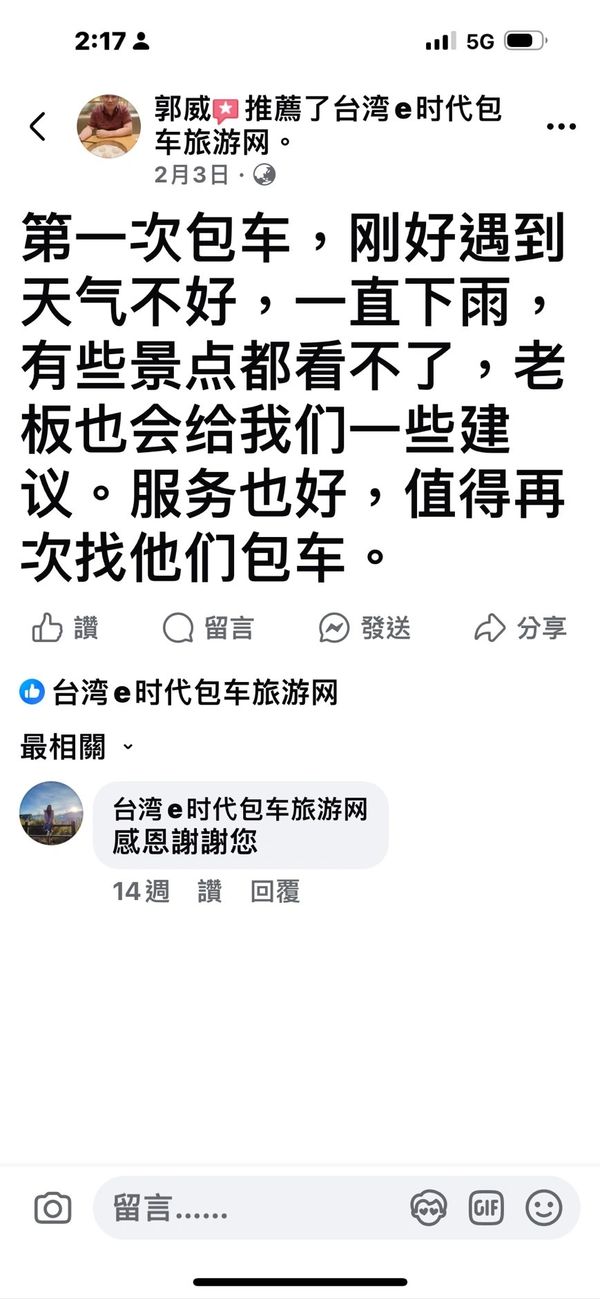The height and width of the screenshot is (1299, 600).
Task: Tap 留言 to comment on post
Action: 208,628
